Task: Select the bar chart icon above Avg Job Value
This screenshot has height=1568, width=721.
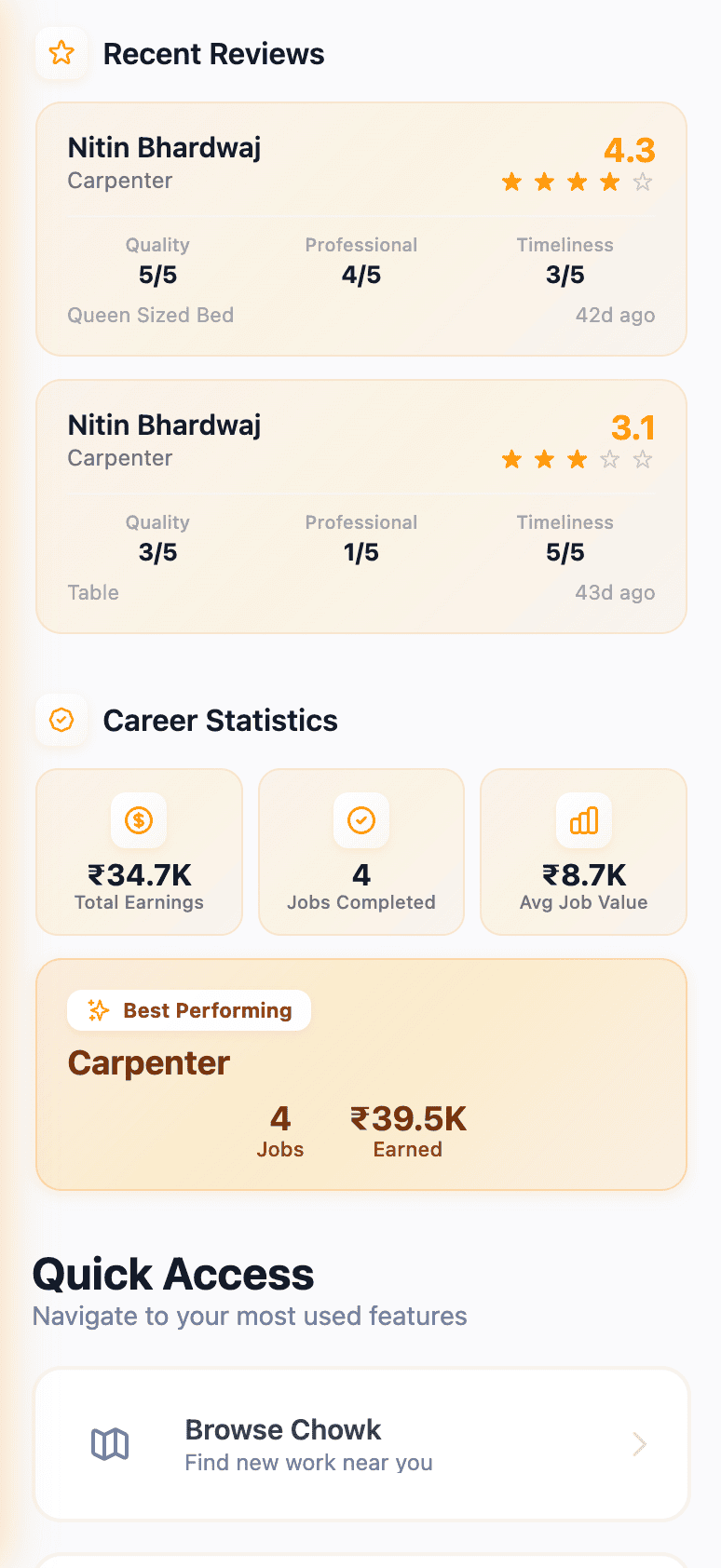Action: click(583, 820)
